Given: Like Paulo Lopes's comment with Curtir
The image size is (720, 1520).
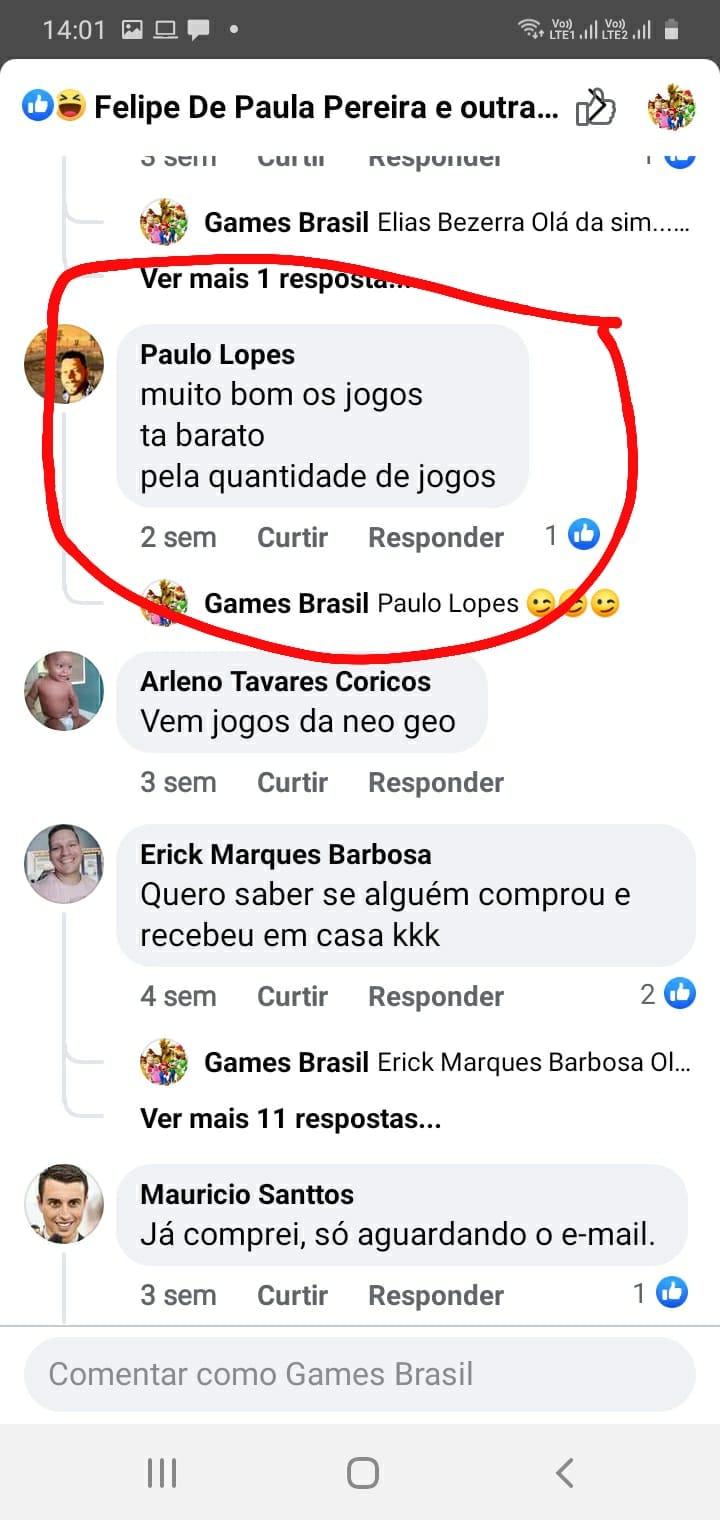Looking at the screenshot, I should (x=292, y=537).
